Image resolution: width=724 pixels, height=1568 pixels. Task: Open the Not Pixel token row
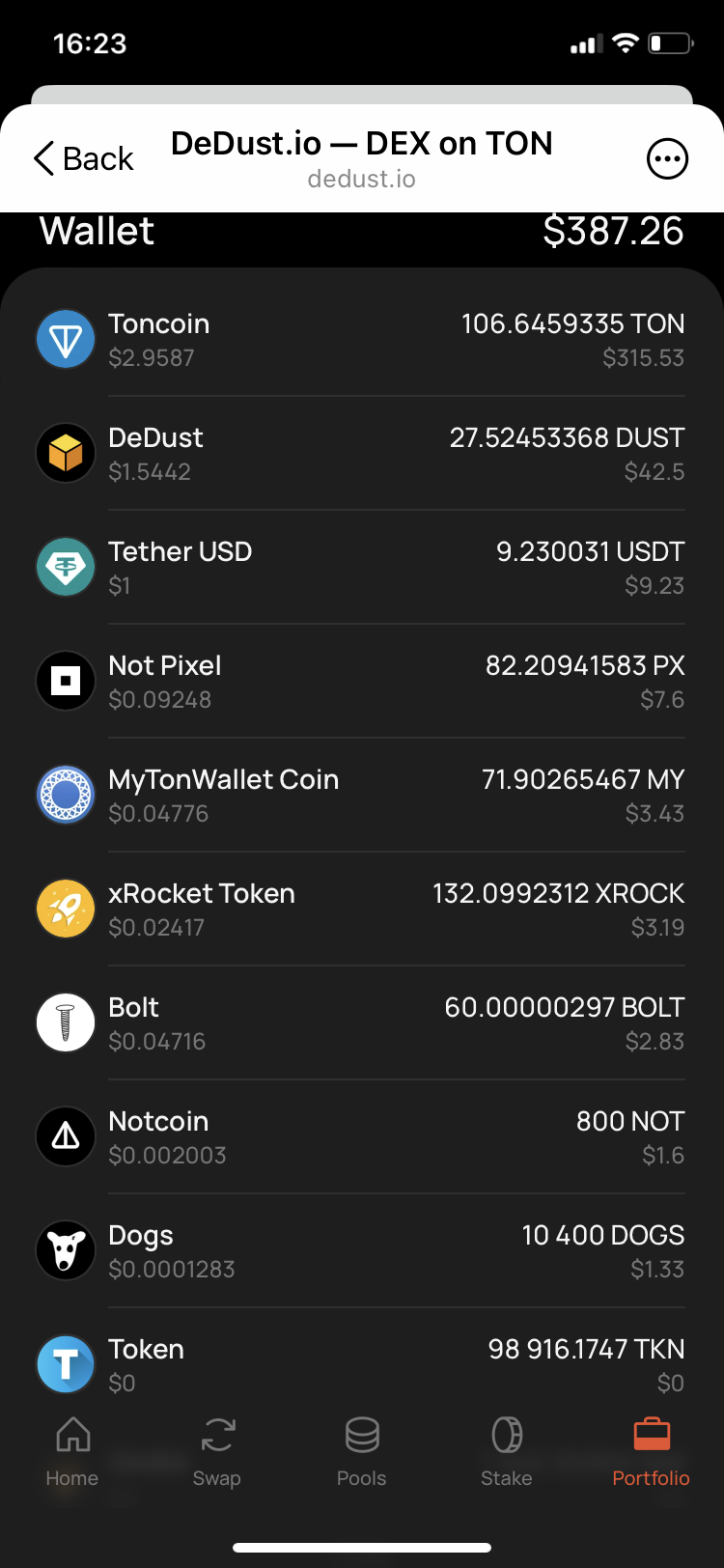coord(361,682)
